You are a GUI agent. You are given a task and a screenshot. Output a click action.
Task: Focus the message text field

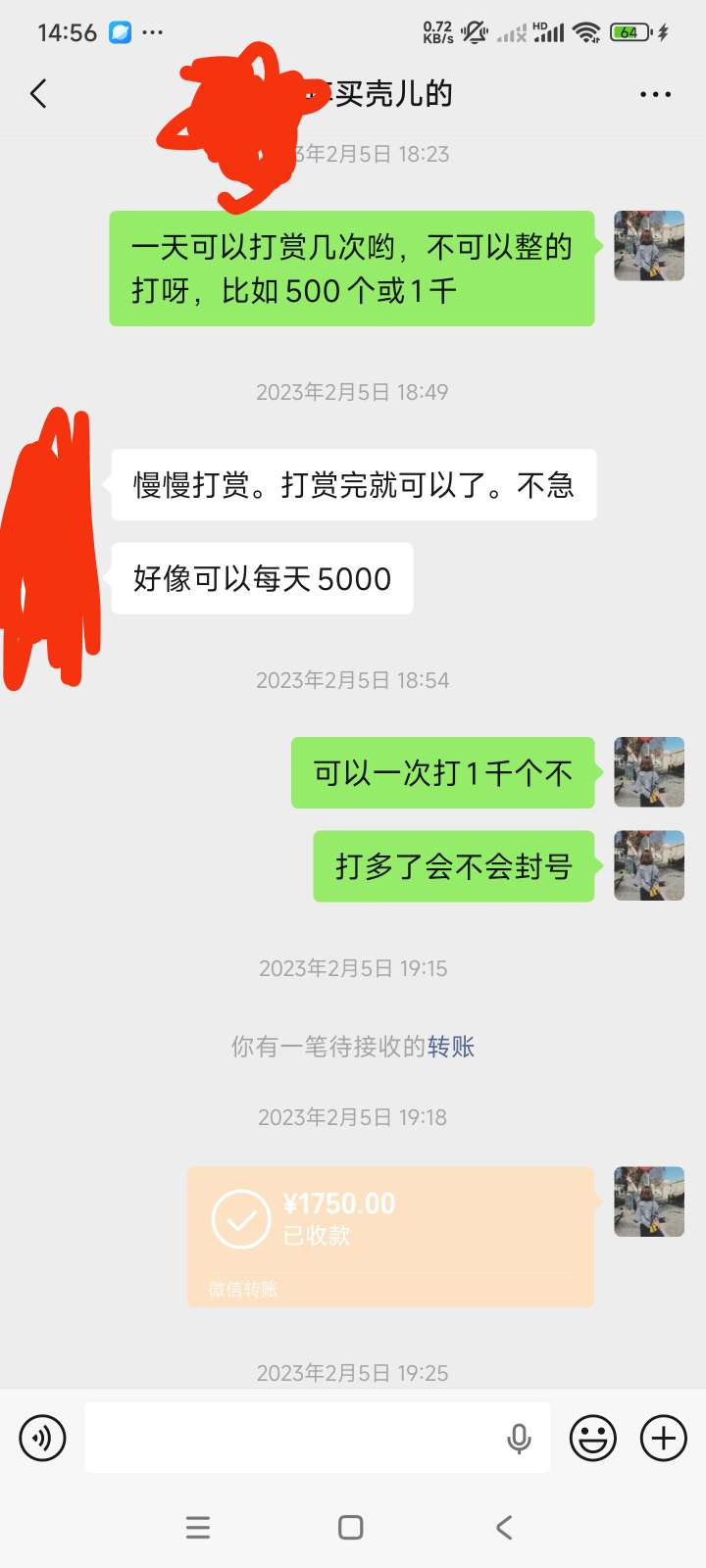294,1438
